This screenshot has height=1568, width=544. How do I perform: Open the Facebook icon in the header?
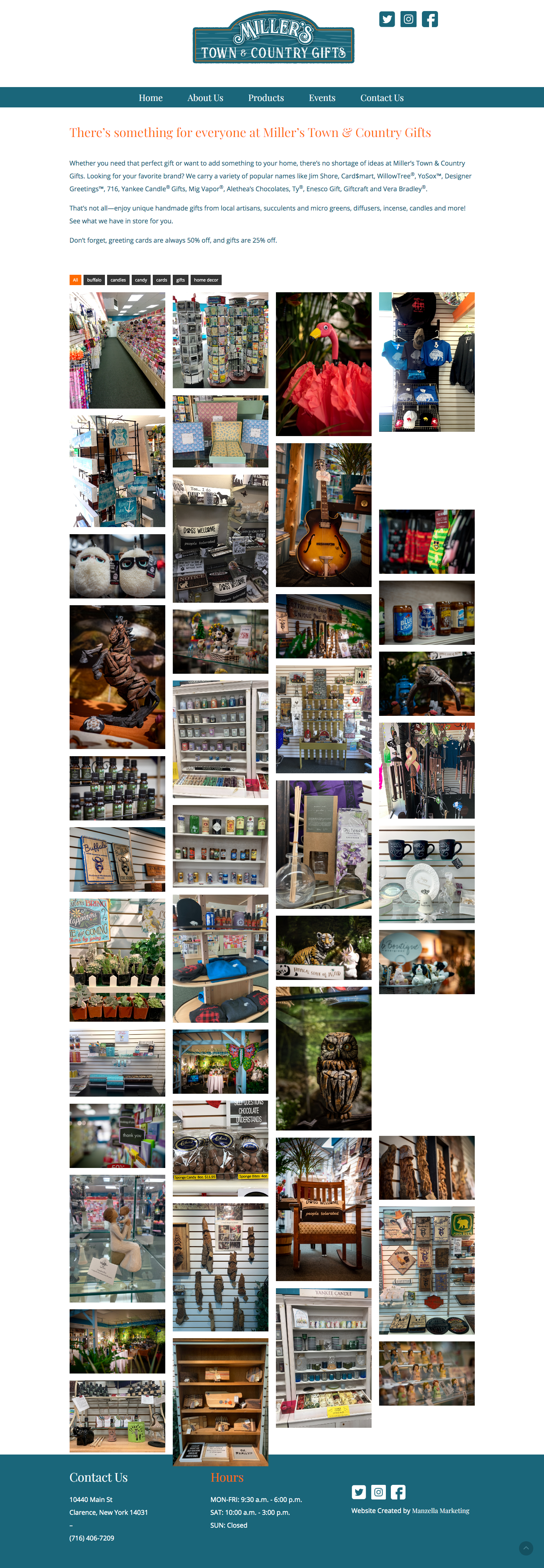(429, 20)
